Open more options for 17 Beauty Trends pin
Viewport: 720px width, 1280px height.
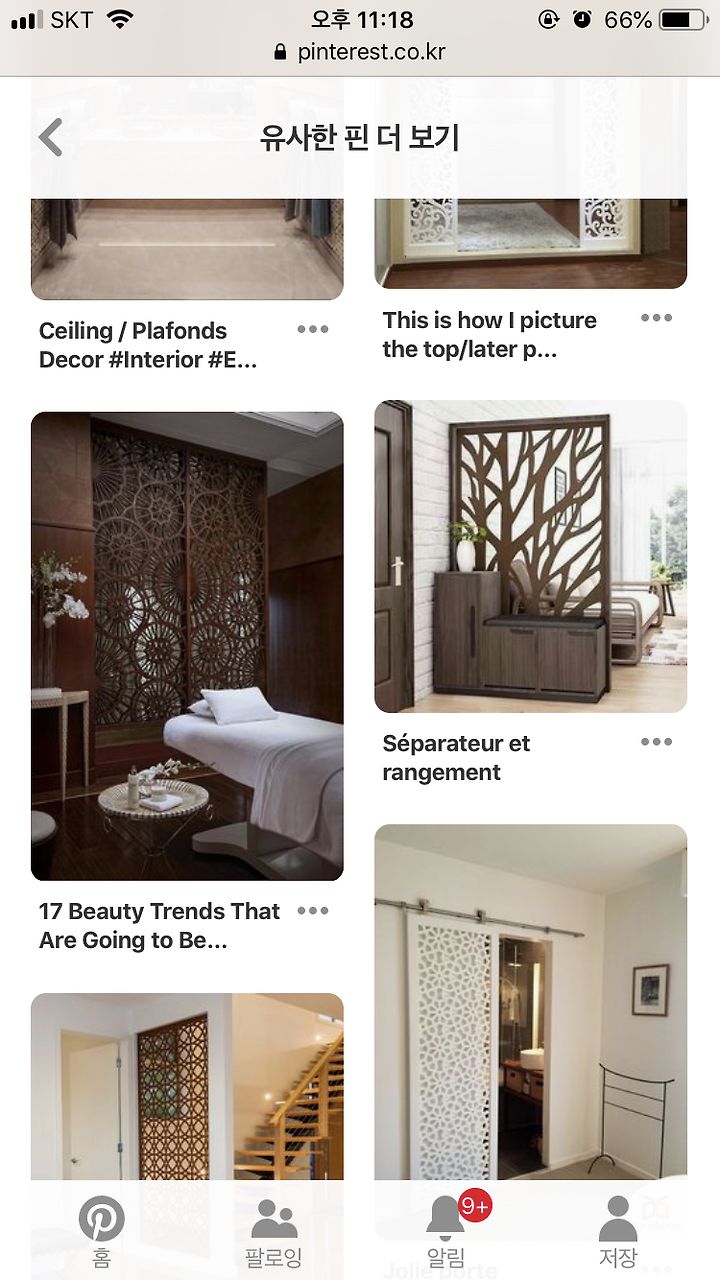tap(313, 910)
